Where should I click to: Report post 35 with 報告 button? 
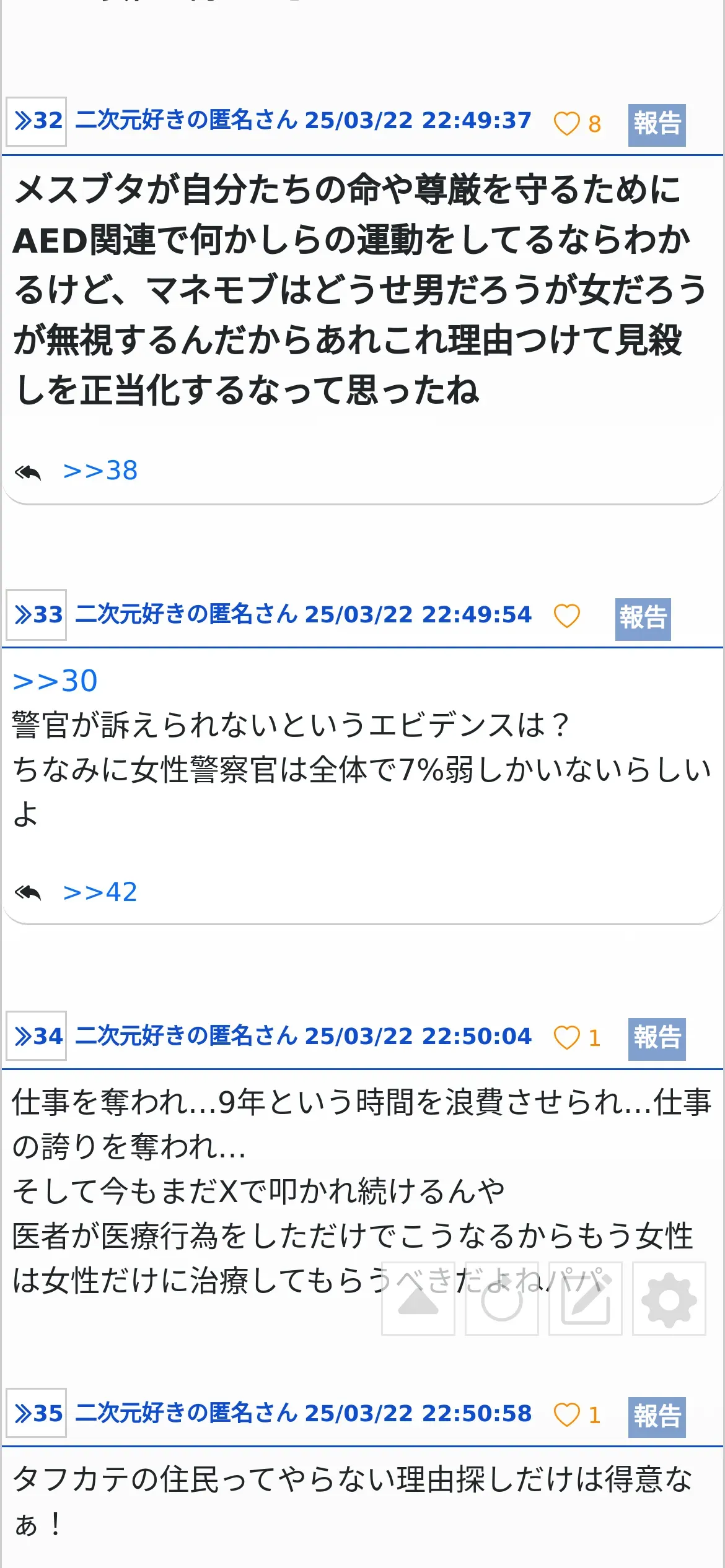coord(657,1417)
